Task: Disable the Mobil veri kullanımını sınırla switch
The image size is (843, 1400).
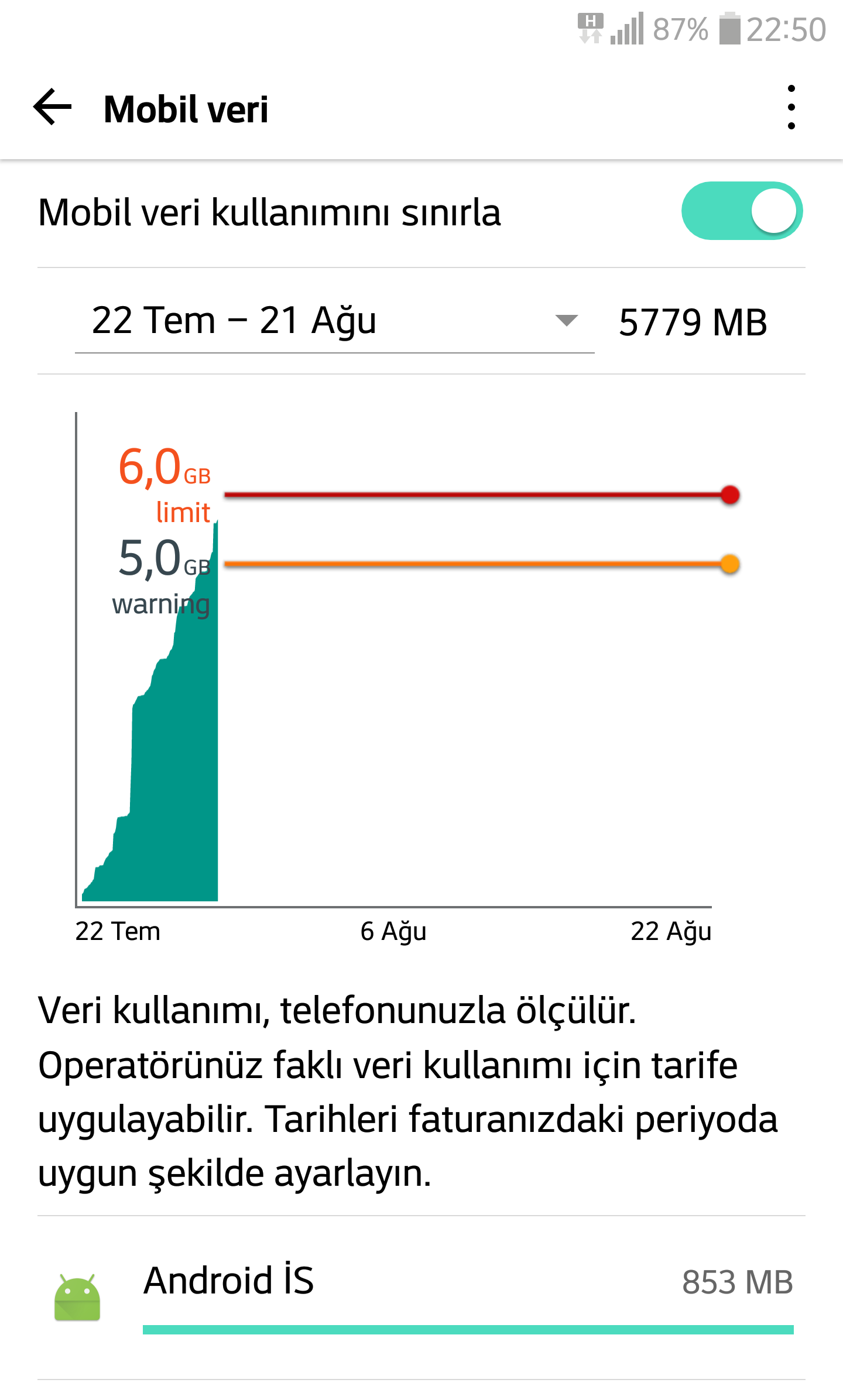Action: [x=742, y=211]
